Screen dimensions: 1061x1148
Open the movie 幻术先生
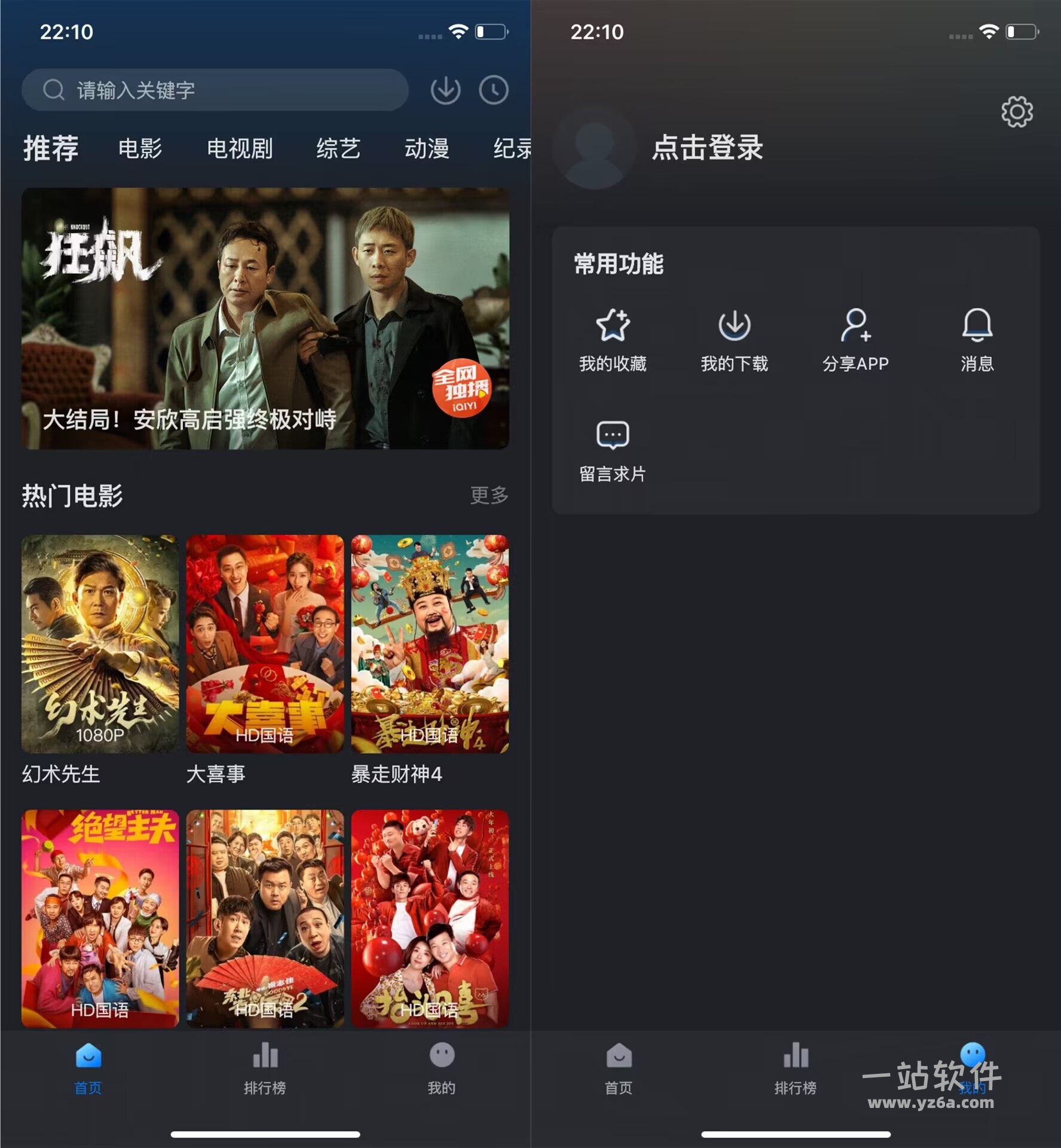point(100,644)
